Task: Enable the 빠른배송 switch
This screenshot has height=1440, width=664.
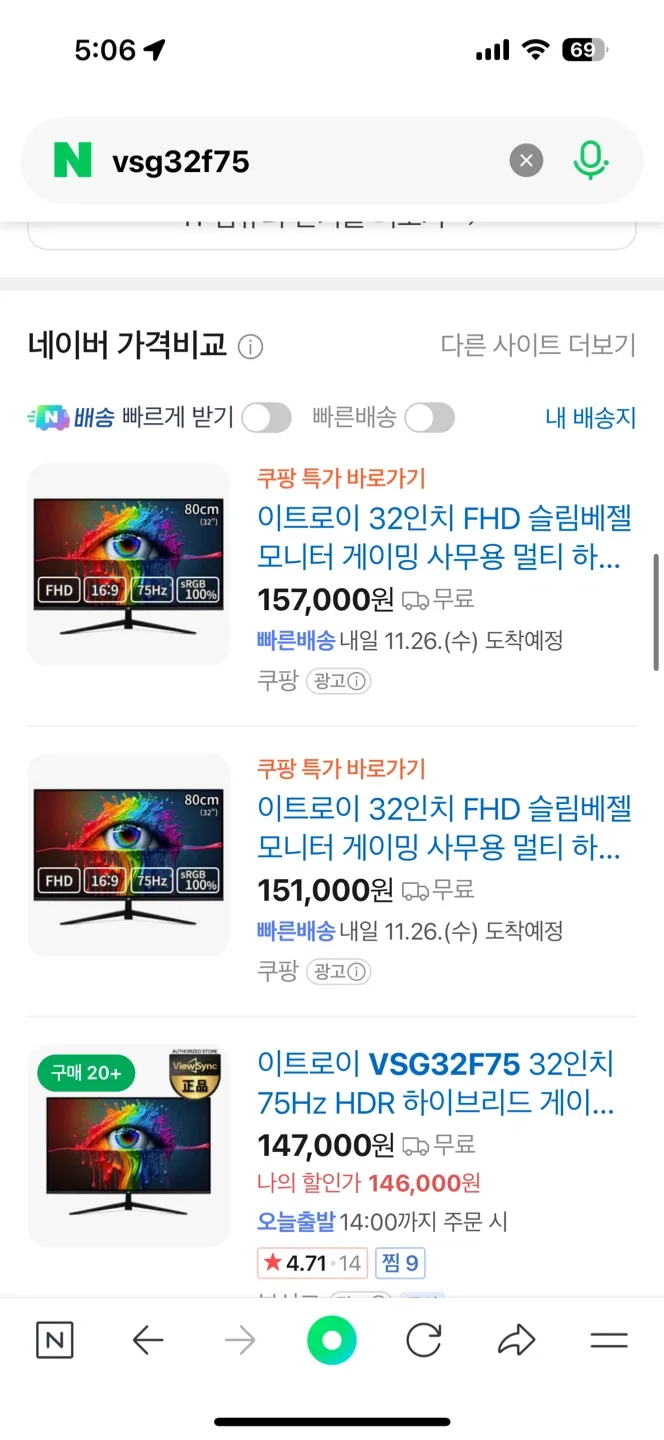Action: 429,418
